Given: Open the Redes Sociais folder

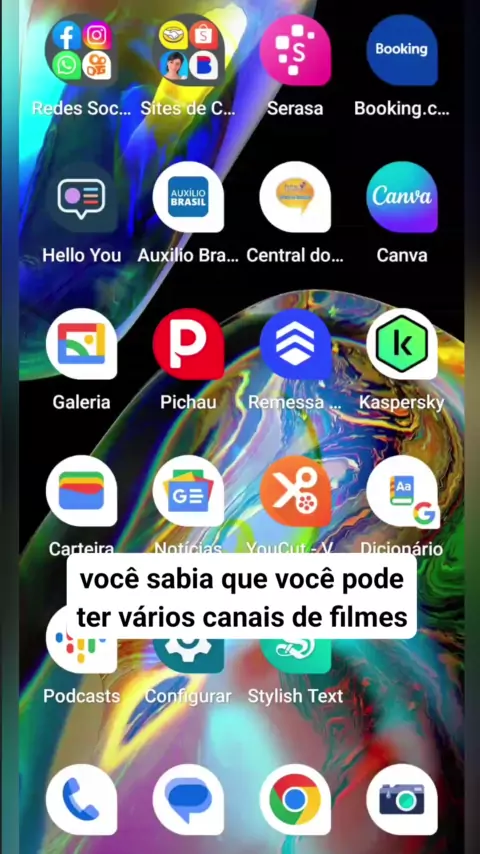Looking at the screenshot, I should [x=82, y=50].
